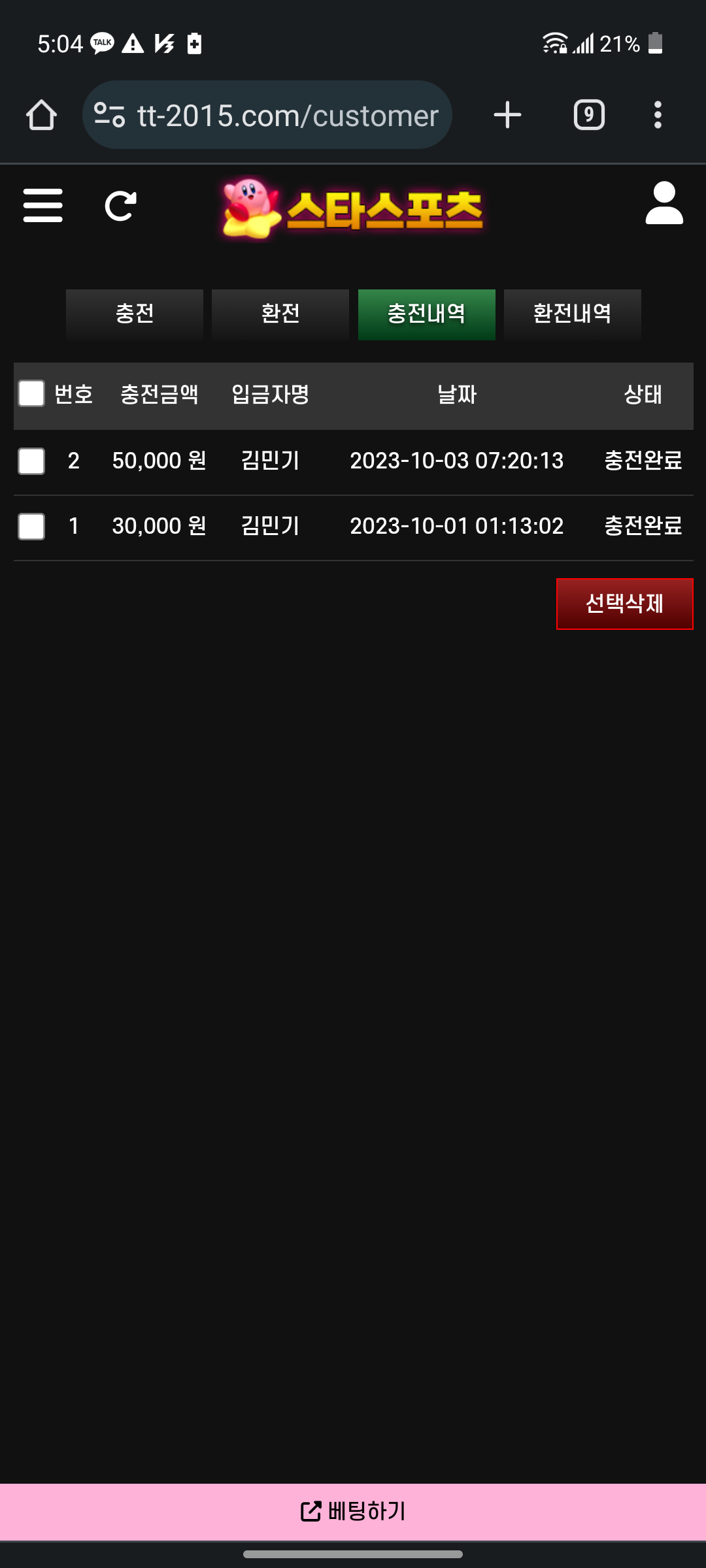Image resolution: width=706 pixels, height=1568 pixels.
Task: Check the box for the 50,000 원 entry
Action: tap(31, 461)
